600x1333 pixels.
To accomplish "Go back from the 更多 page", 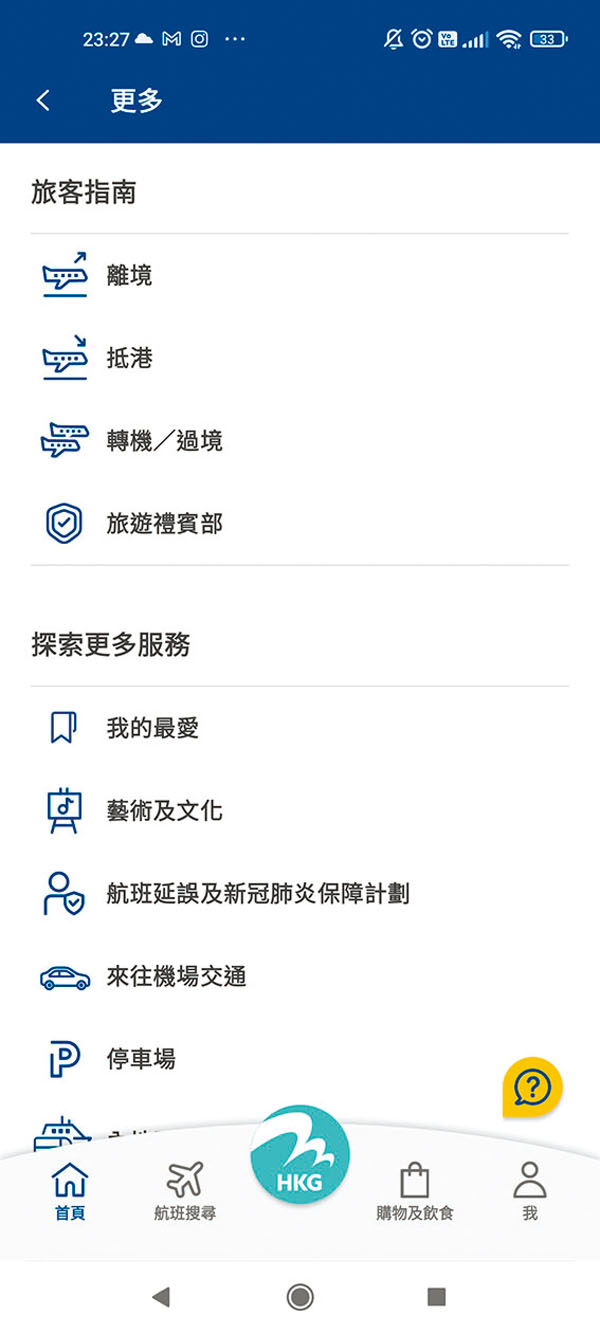I will [43, 100].
